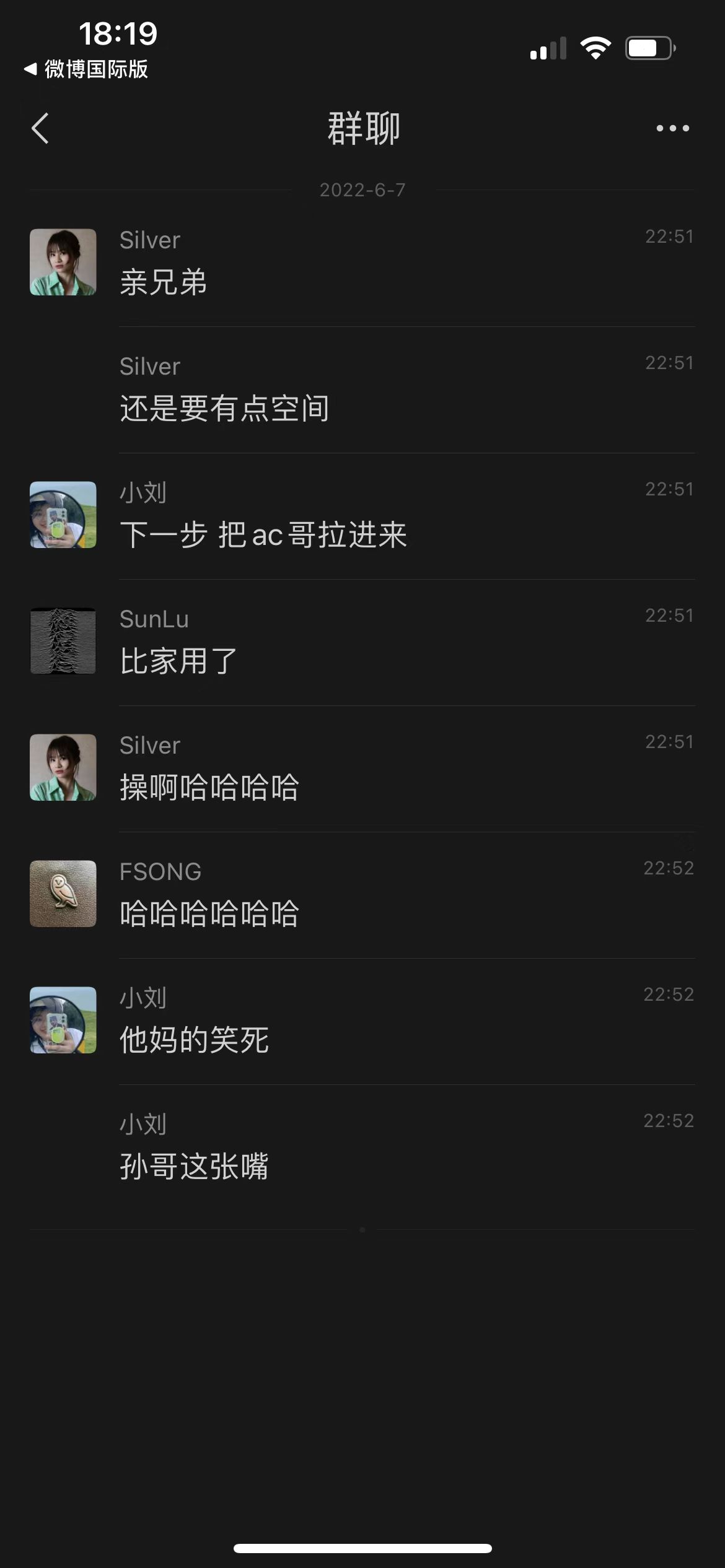Viewport: 725px width, 1568px height.
Task: Return to the 微博国际版 app
Action: coord(87,69)
